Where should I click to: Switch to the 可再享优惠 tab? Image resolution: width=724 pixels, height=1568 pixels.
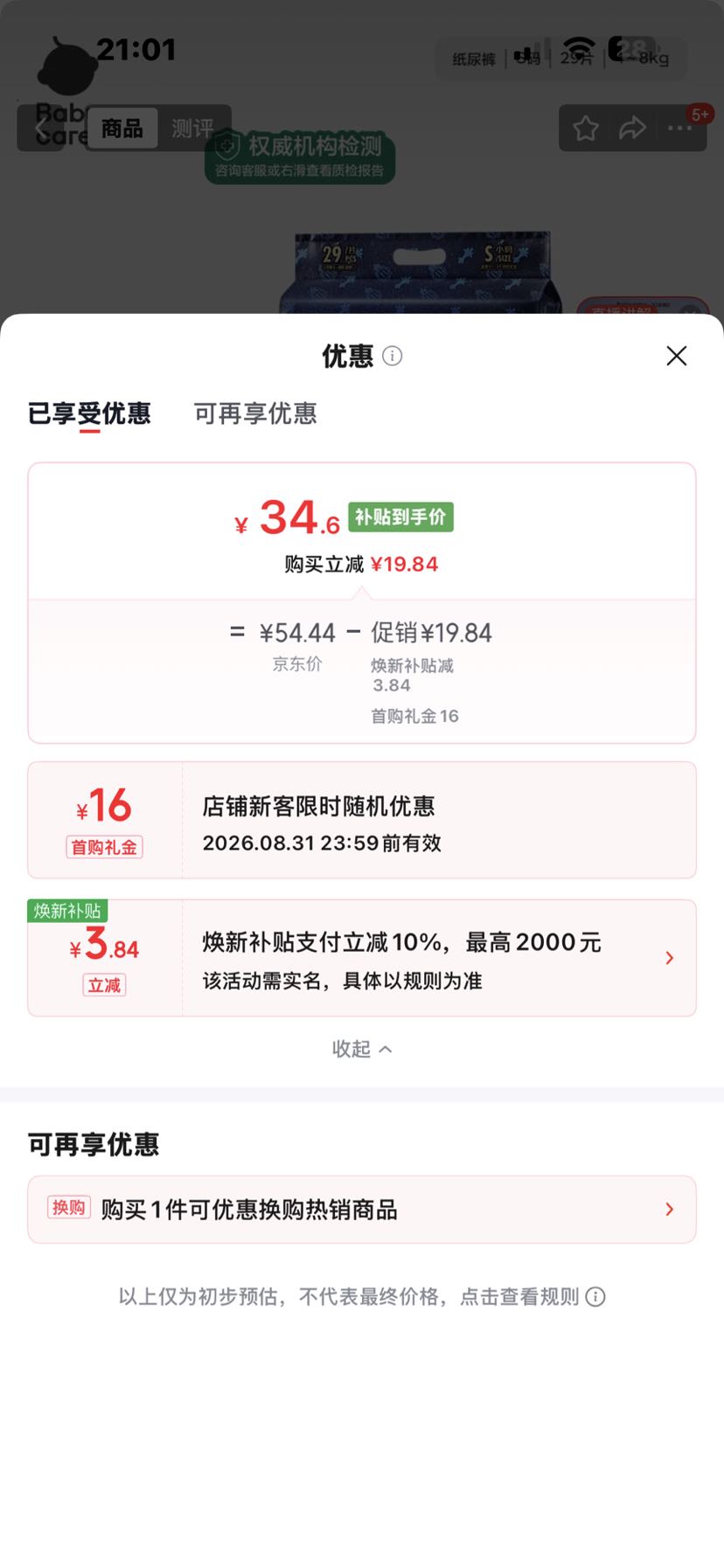(x=255, y=413)
